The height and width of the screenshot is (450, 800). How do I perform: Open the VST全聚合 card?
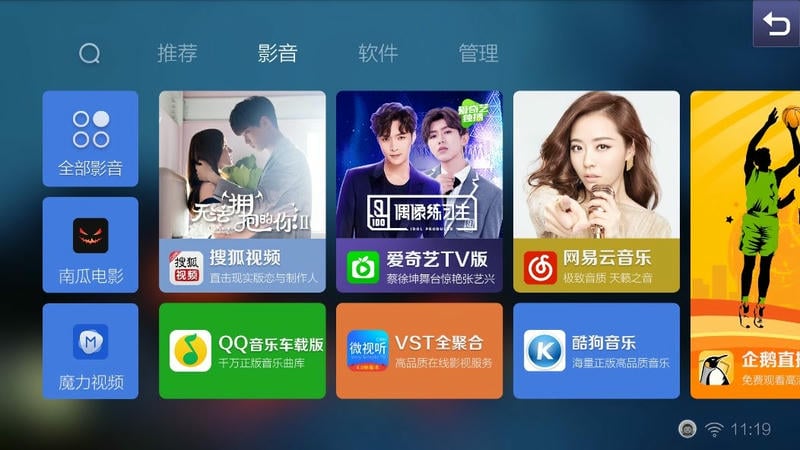tap(419, 351)
